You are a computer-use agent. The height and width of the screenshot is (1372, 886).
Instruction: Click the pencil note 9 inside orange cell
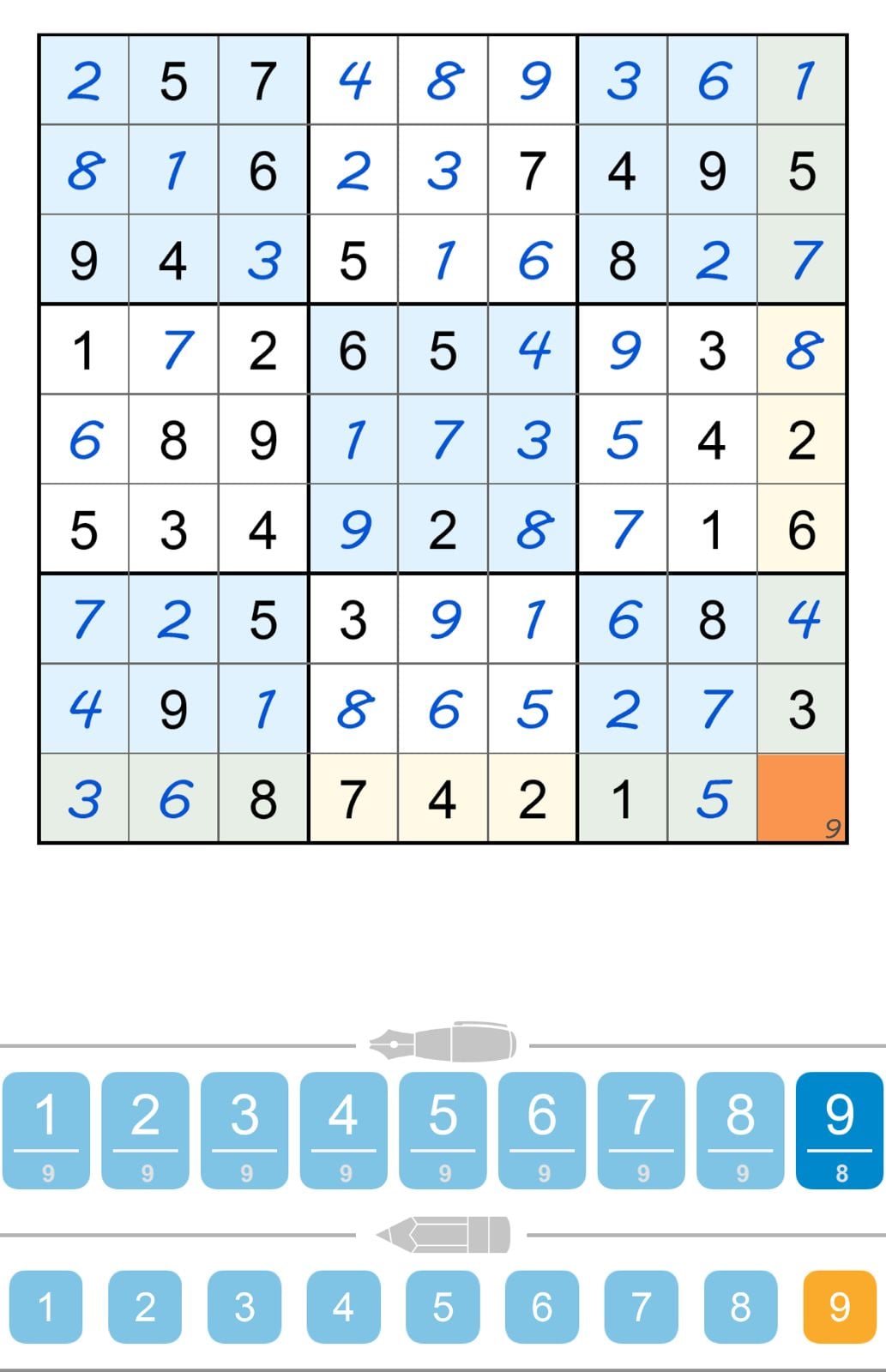coord(832,827)
